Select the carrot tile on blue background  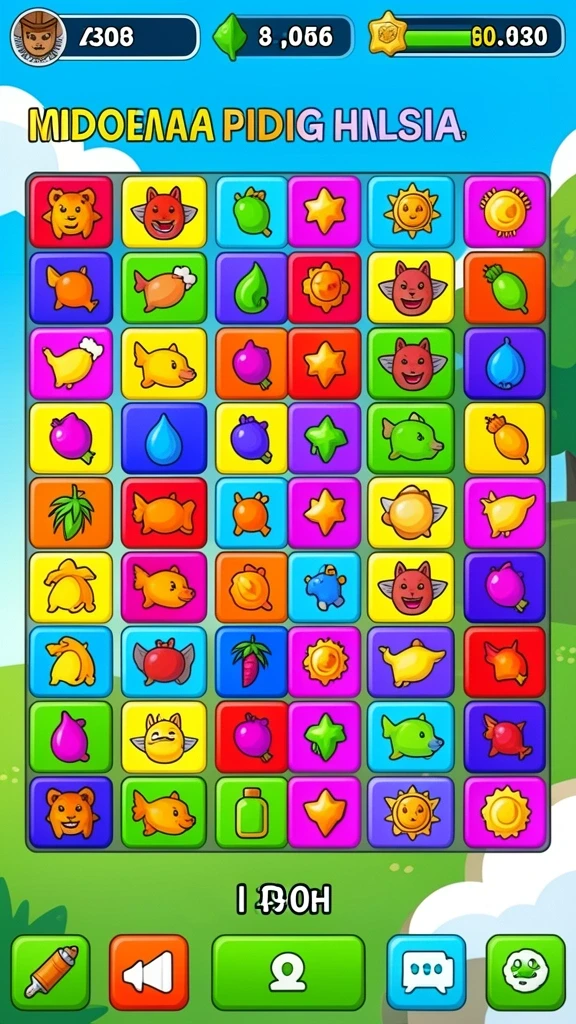(251, 662)
